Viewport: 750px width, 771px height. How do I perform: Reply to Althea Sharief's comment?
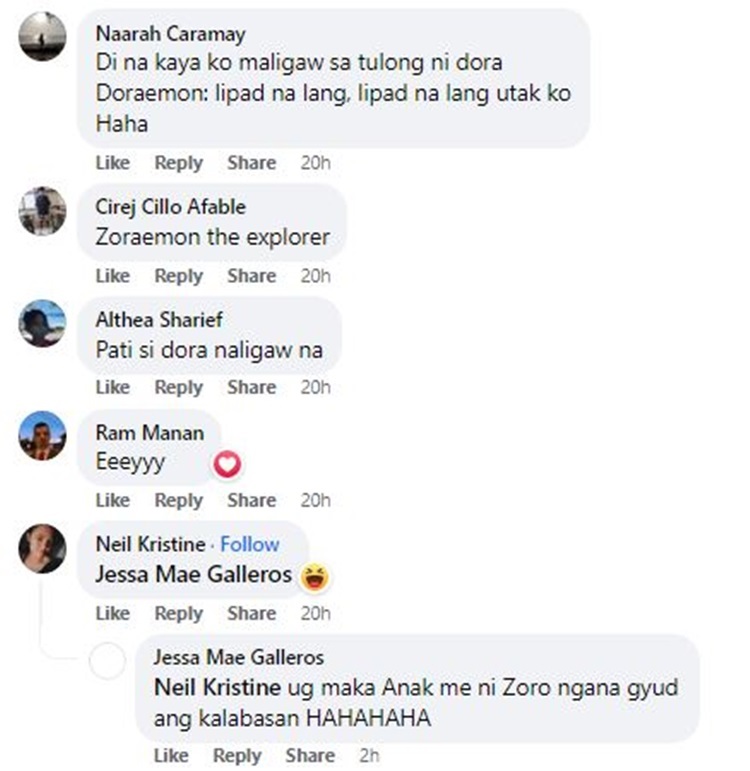coord(178,388)
